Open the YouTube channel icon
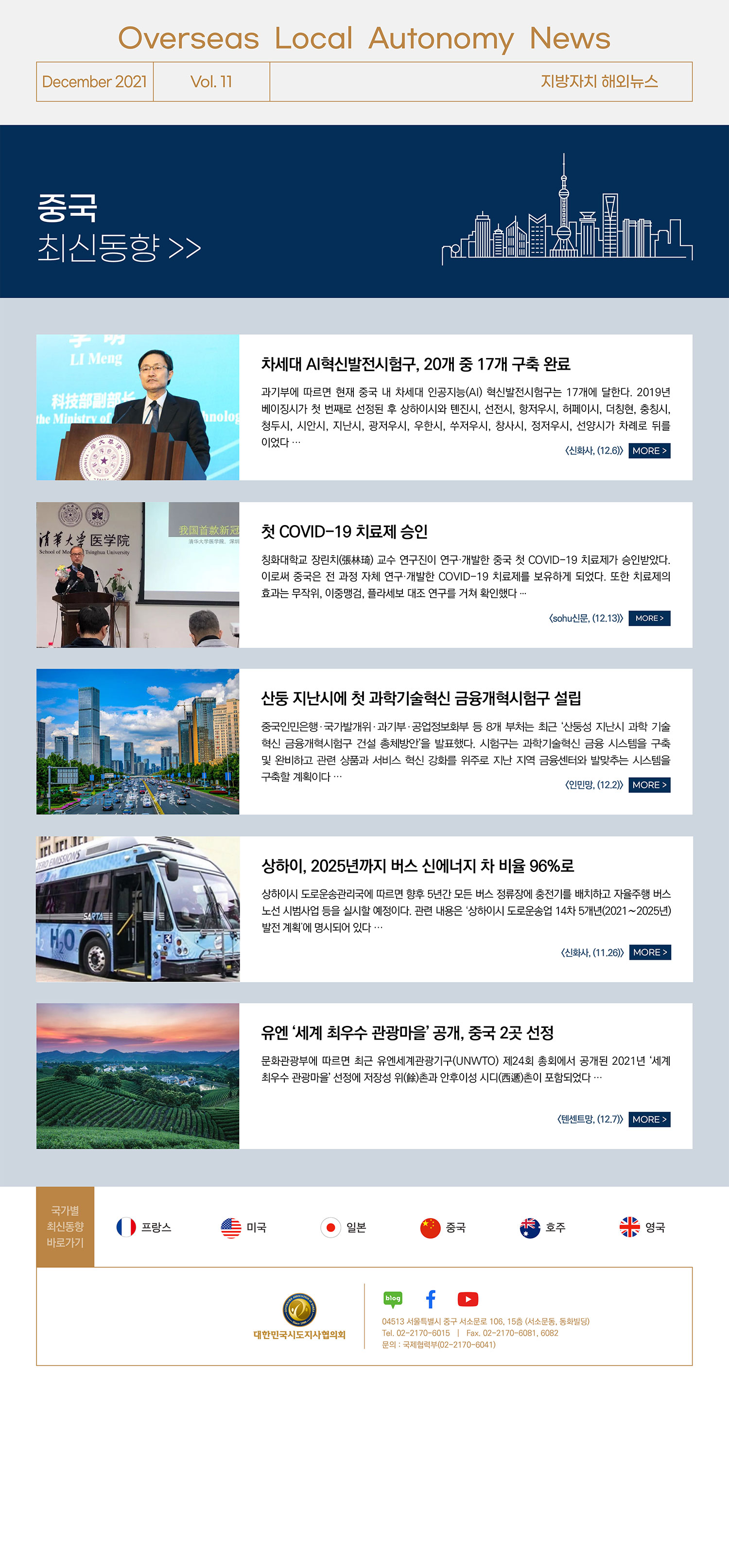 pyautogui.click(x=468, y=1299)
